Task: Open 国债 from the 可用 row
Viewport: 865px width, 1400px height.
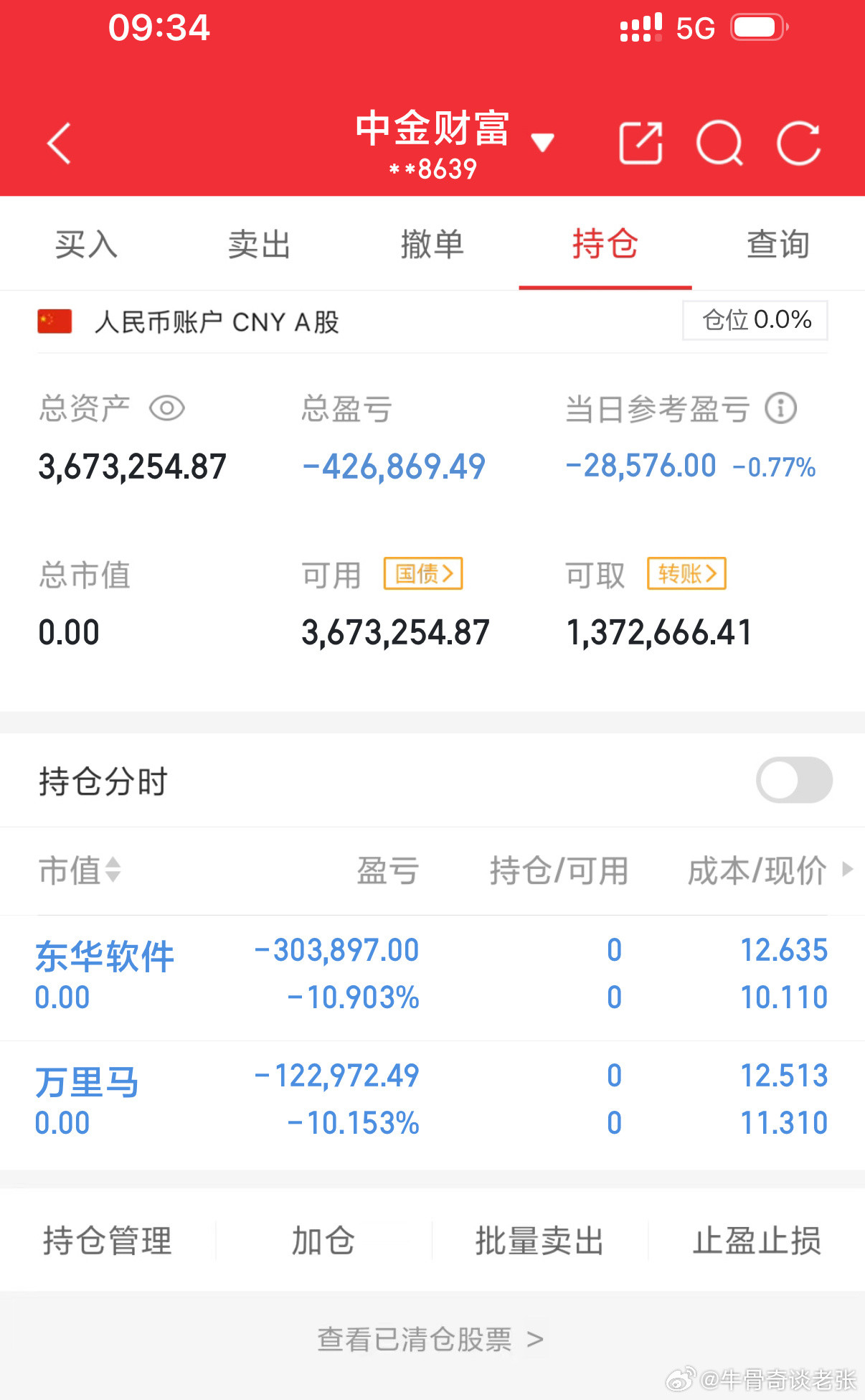Action: [x=422, y=573]
